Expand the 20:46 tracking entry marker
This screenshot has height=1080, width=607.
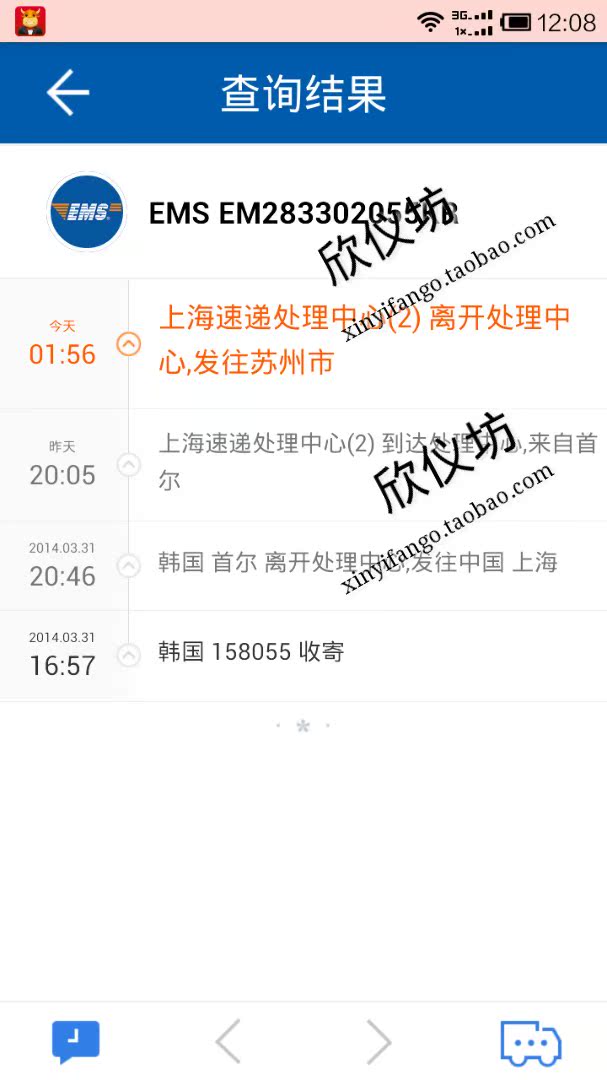coord(129,565)
